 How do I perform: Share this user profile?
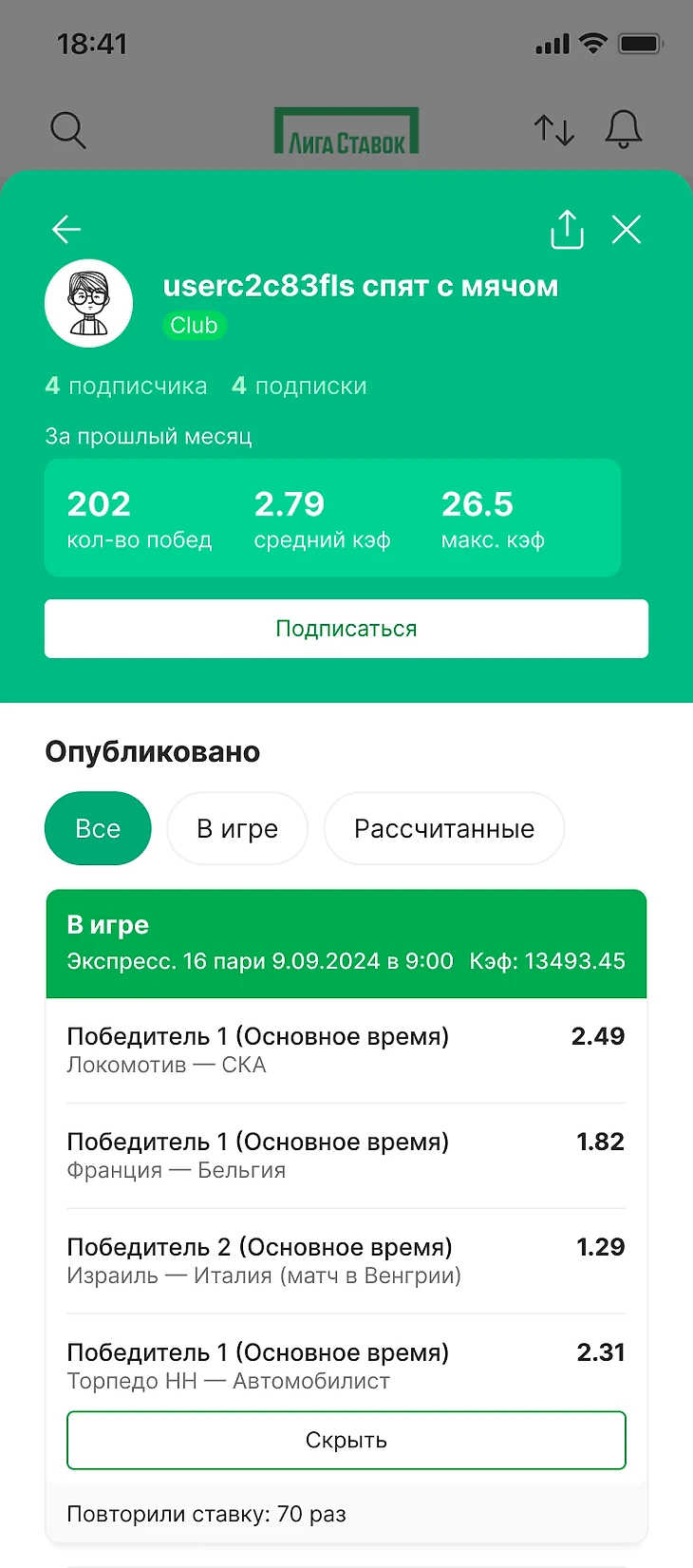click(567, 229)
